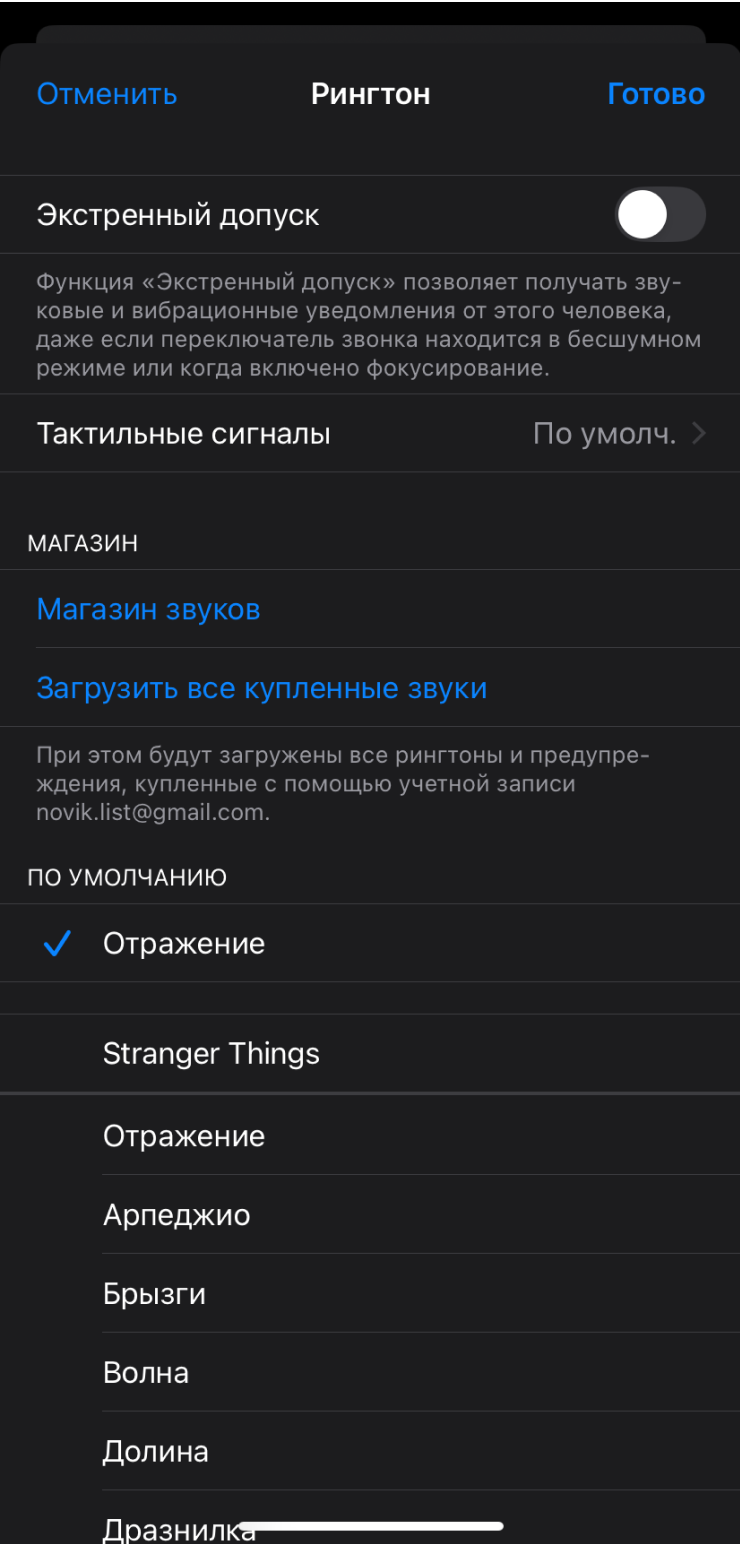Image resolution: width=740 pixels, height=1544 pixels.
Task: Cancel ringtone selection with Отменить
Action: click(107, 94)
